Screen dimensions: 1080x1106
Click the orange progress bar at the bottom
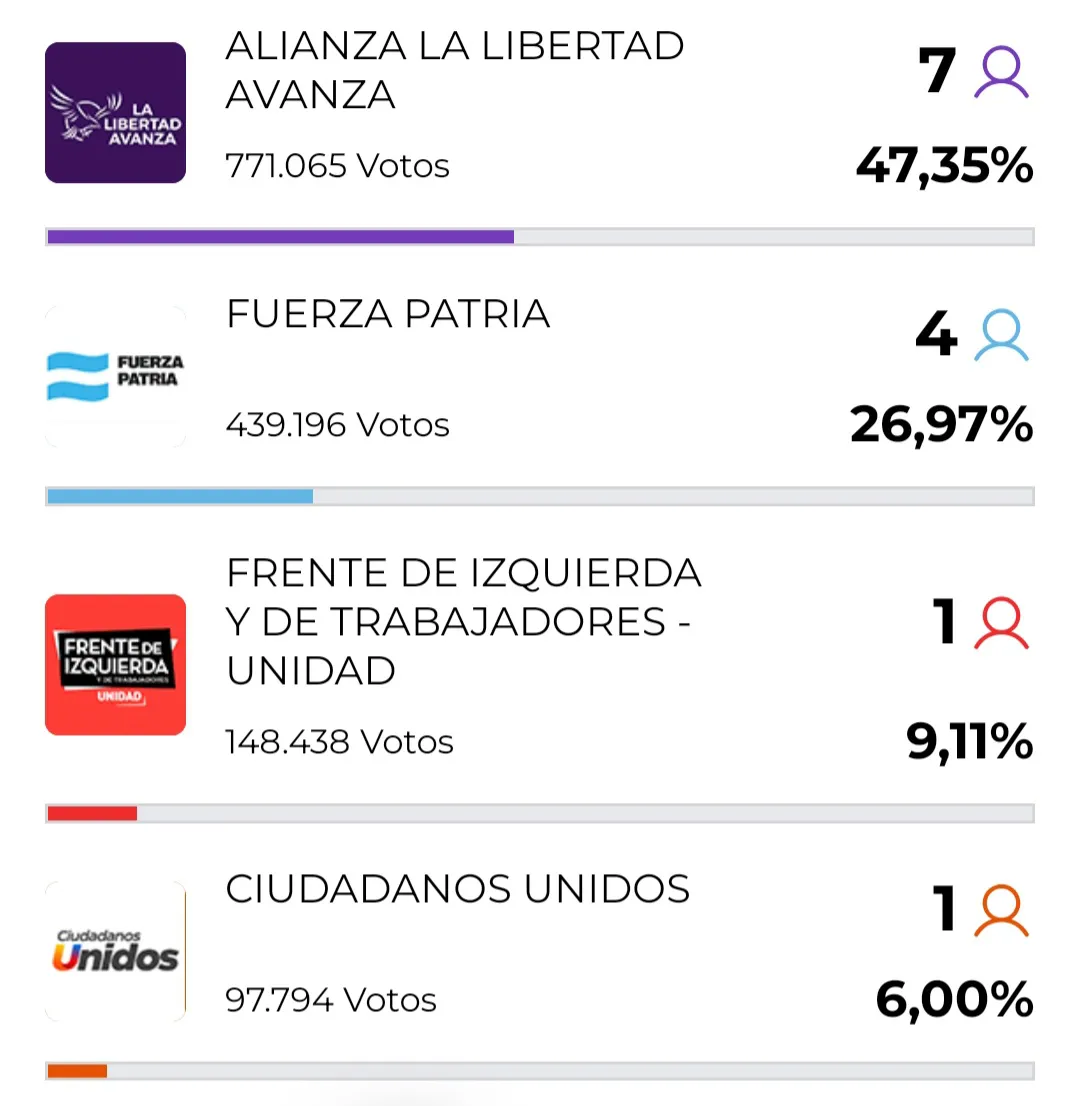point(77,1068)
